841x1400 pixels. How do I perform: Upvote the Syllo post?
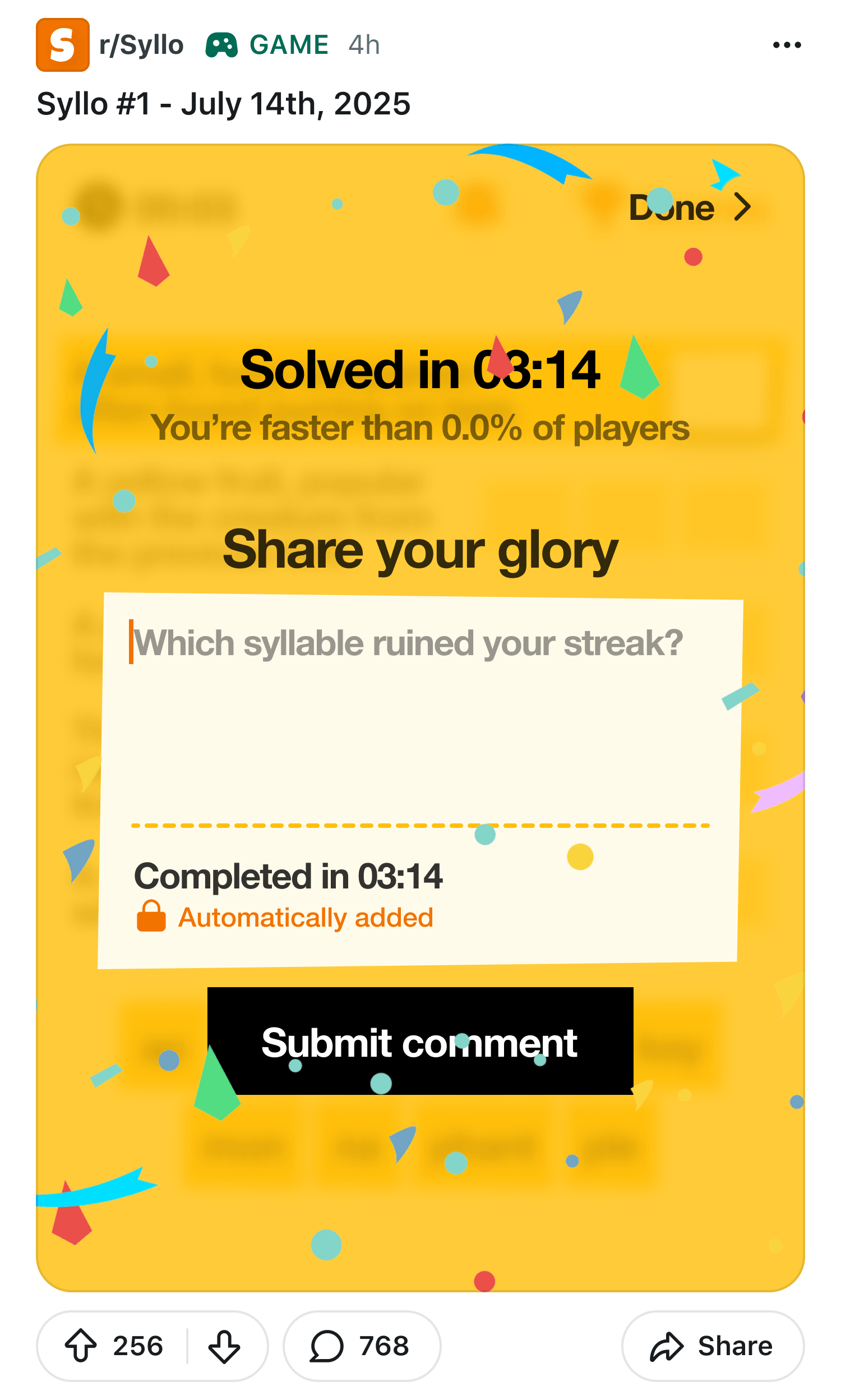(81, 1346)
